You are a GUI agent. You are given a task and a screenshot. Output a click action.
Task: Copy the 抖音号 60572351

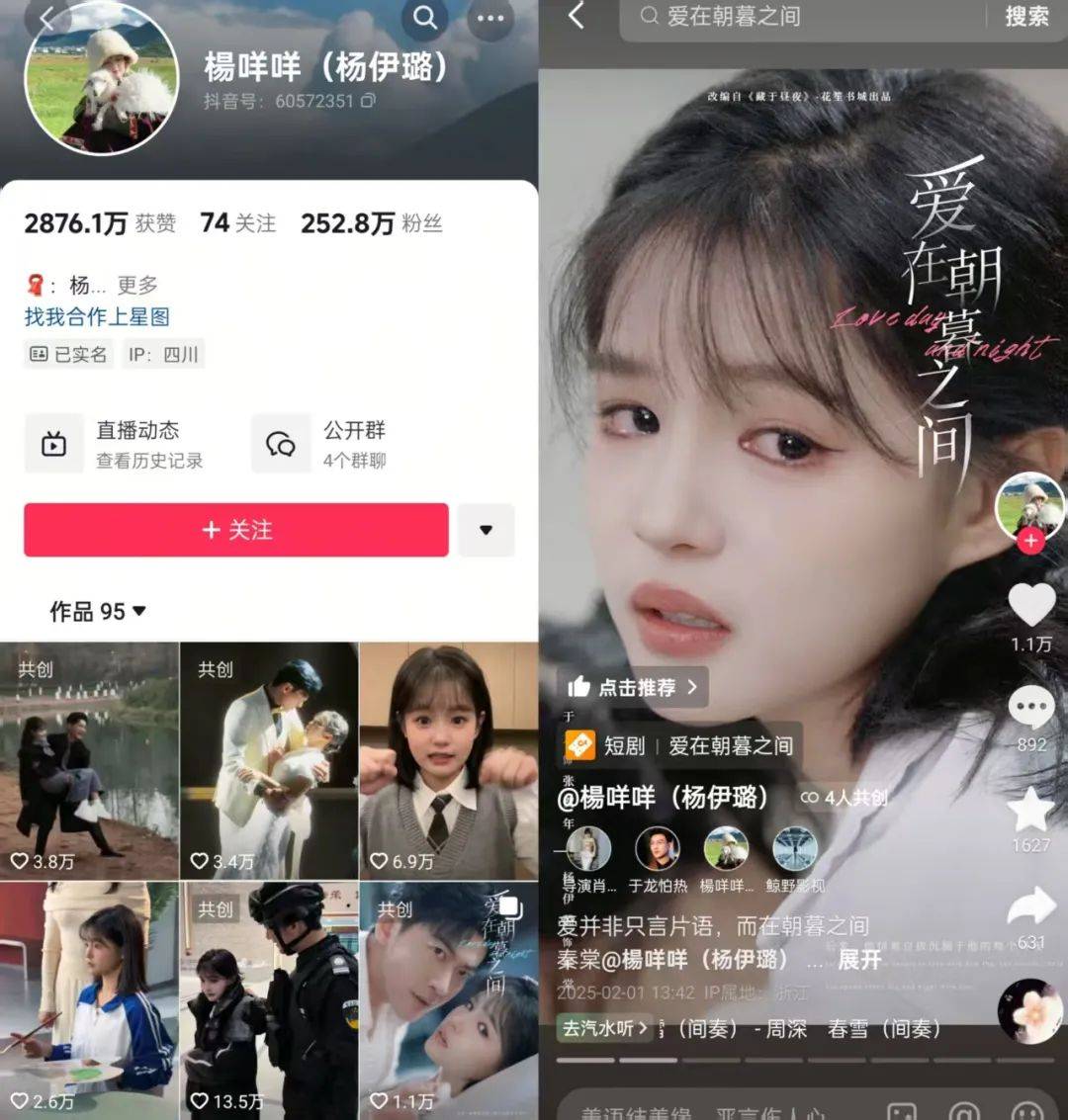368,101
